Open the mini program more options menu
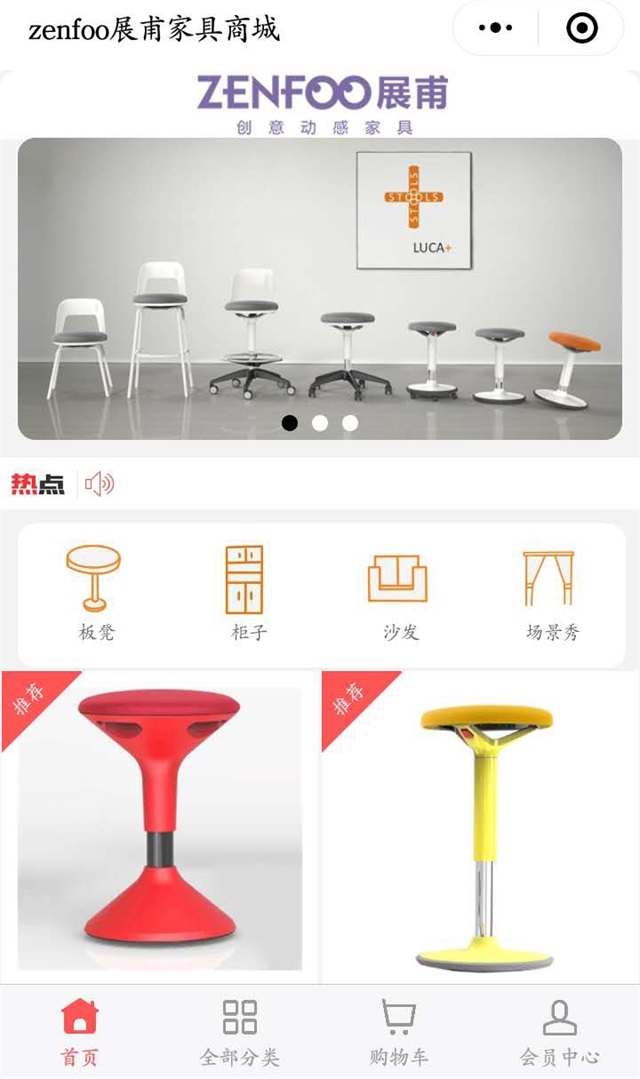640x1079 pixels. [496, 29]
